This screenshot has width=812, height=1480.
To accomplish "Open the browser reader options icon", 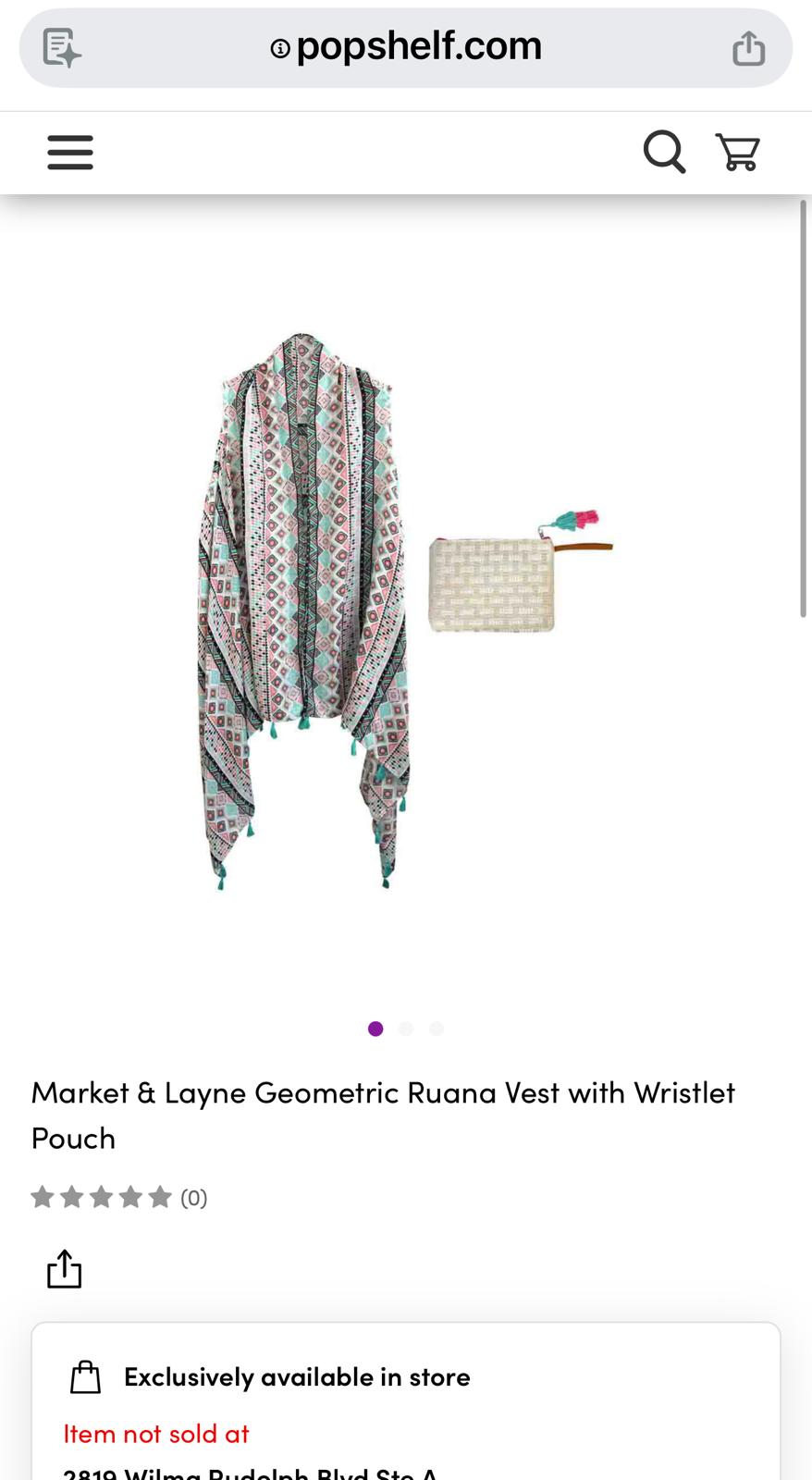I will tap(62, 47).
